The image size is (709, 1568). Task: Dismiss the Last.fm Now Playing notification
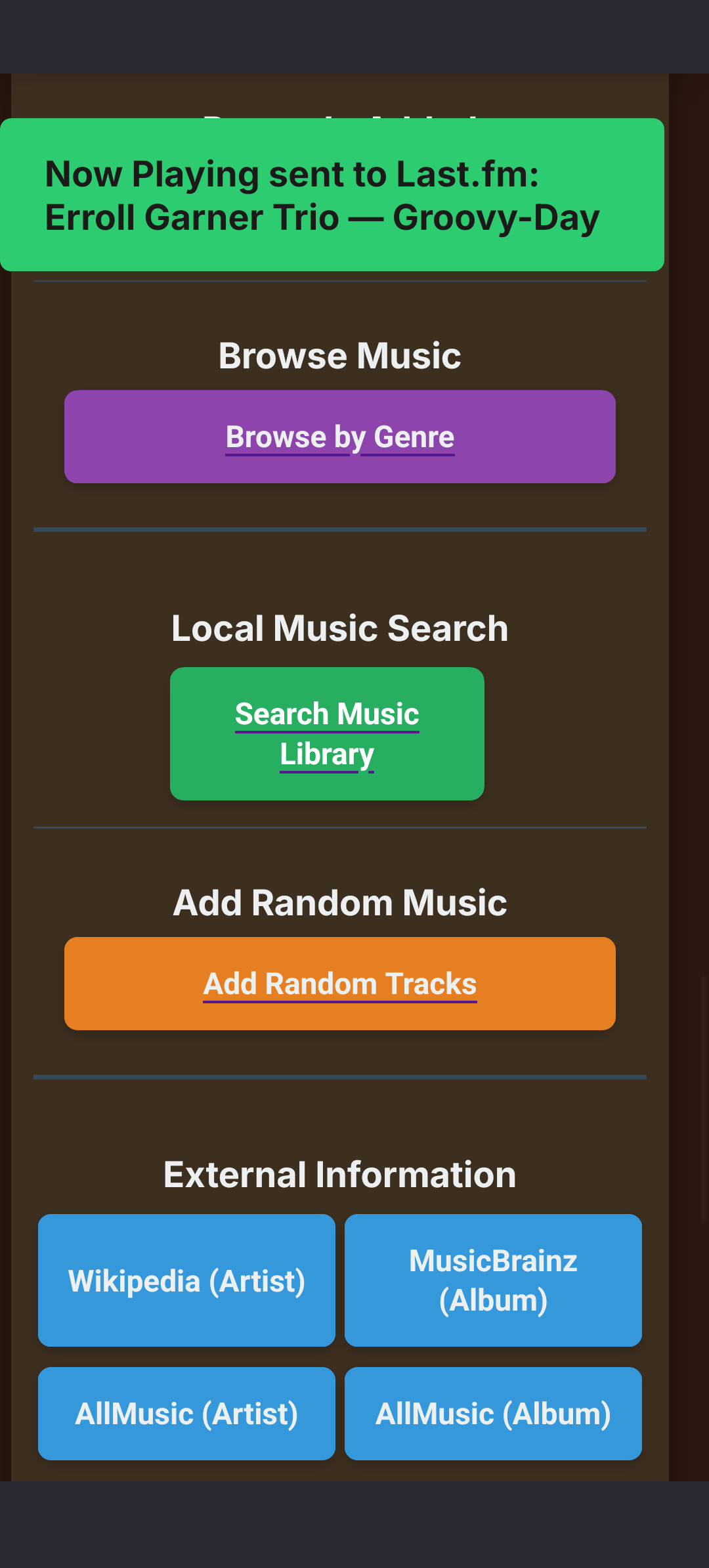pyautogui.click(x=332, y=195)
